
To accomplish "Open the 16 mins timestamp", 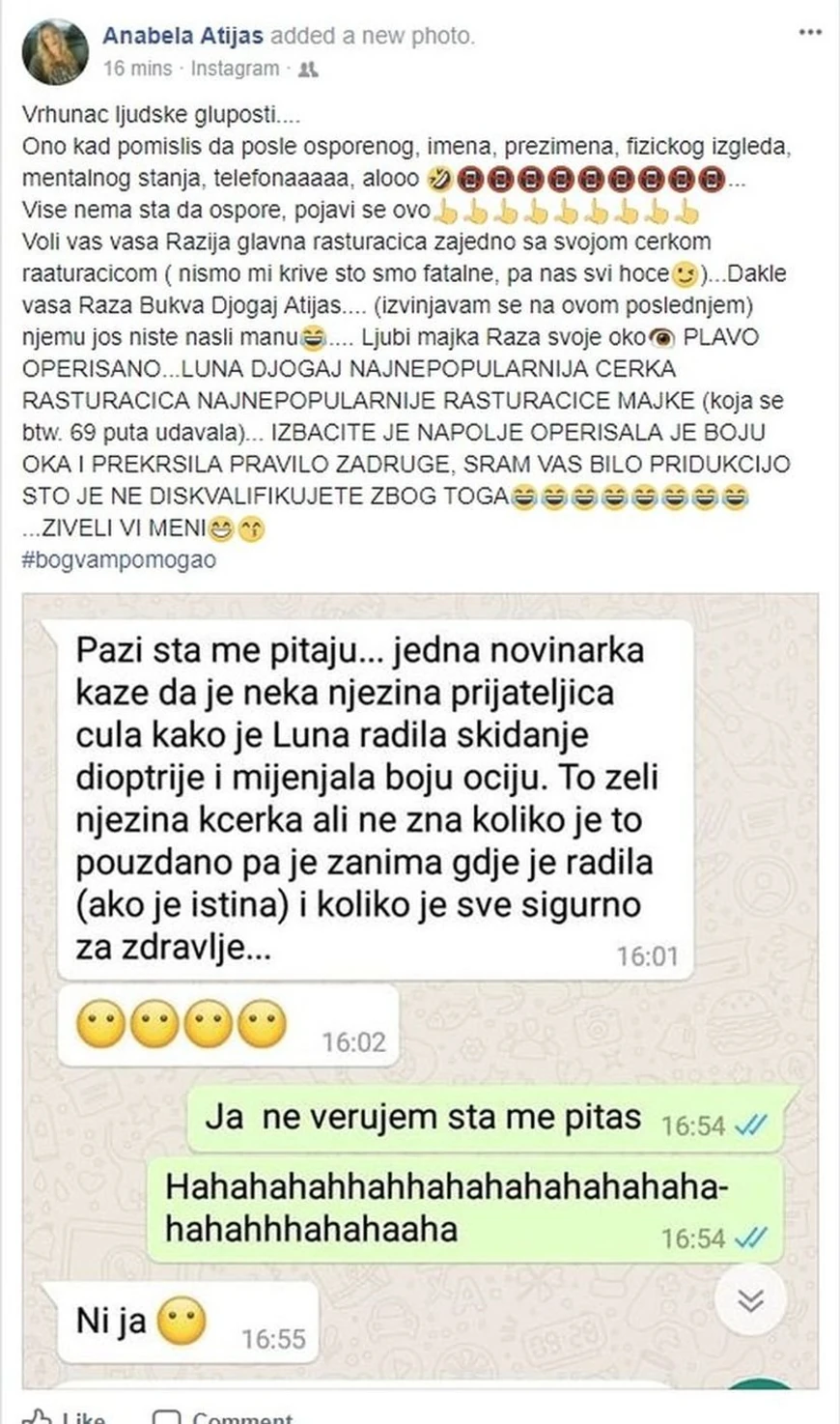I will [137, 69].
